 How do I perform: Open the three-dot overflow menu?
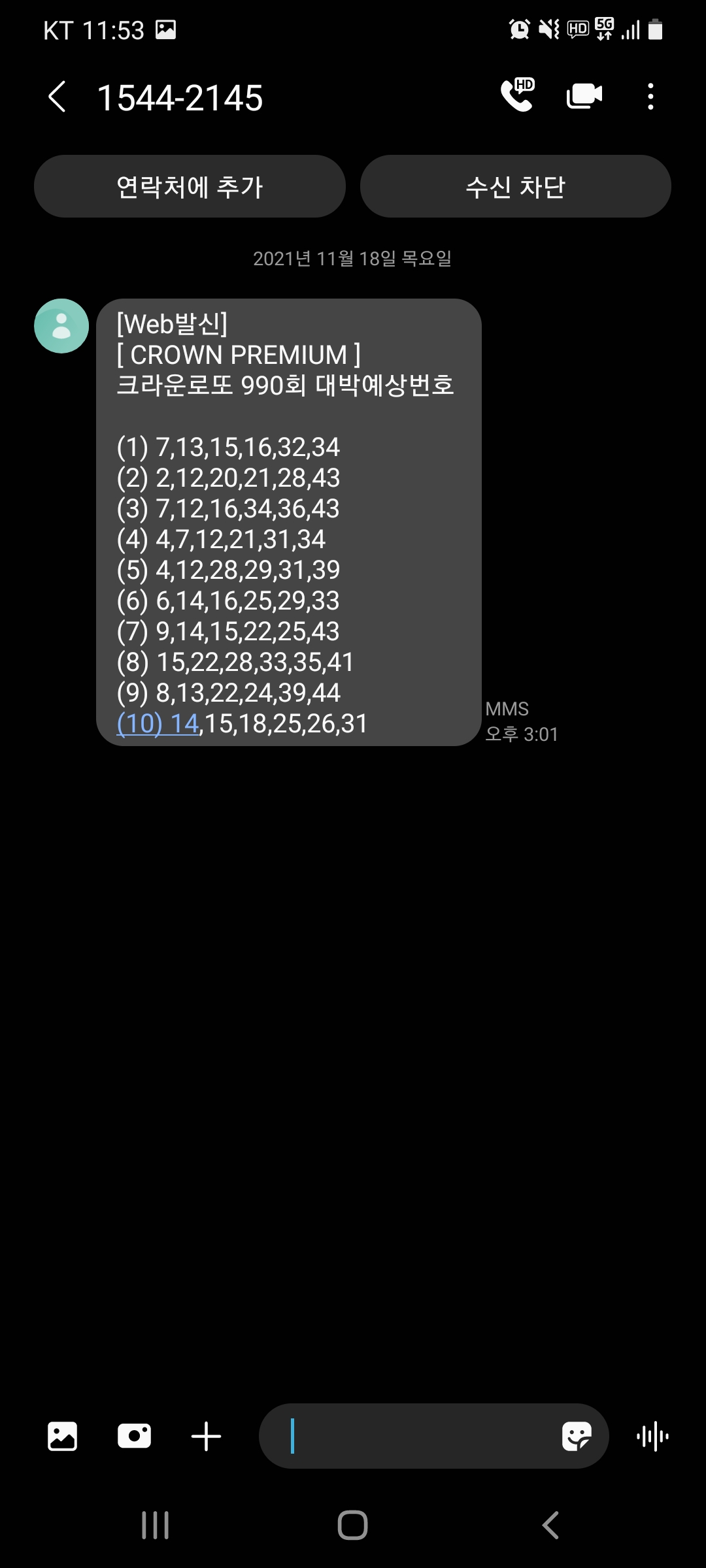[x=650, y=96]
